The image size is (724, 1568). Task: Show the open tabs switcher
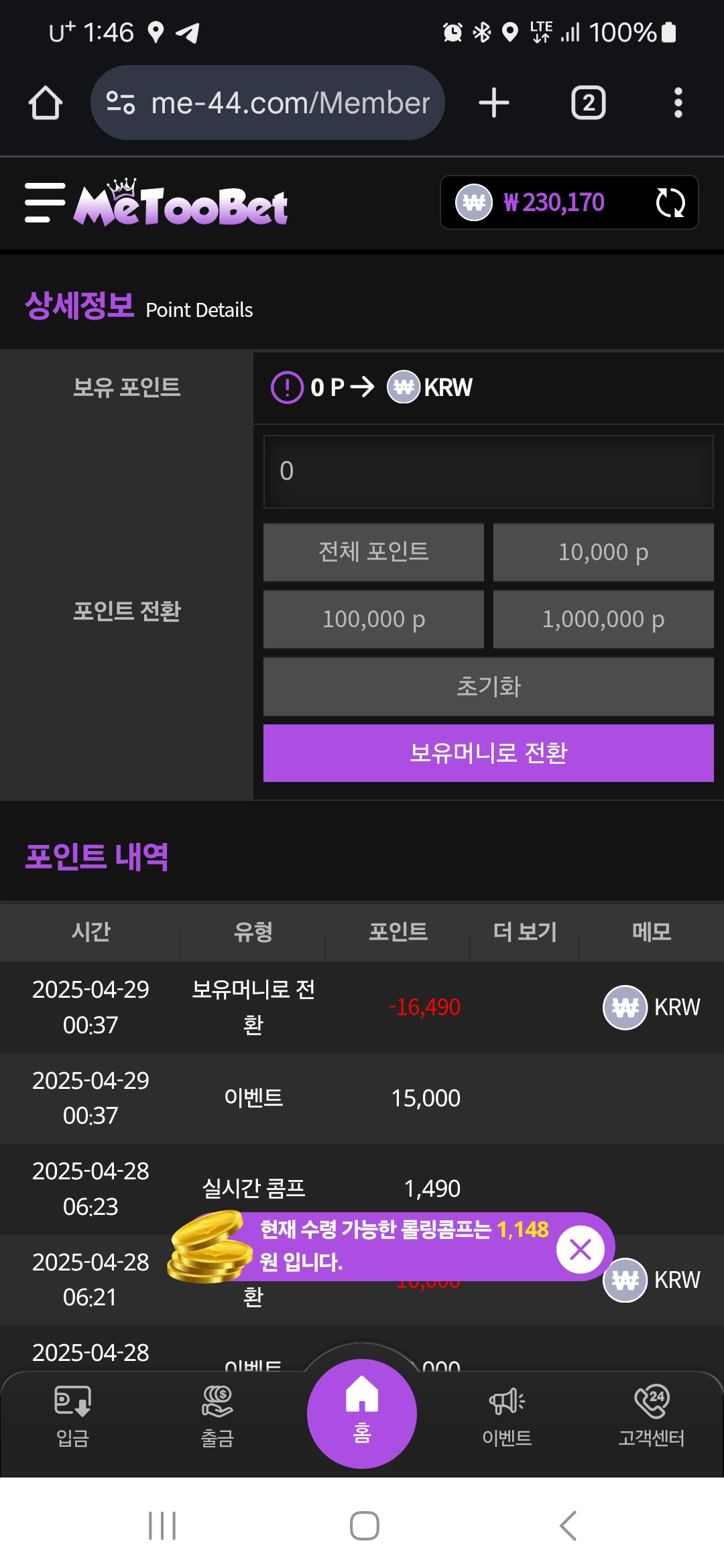coord(588,103)
